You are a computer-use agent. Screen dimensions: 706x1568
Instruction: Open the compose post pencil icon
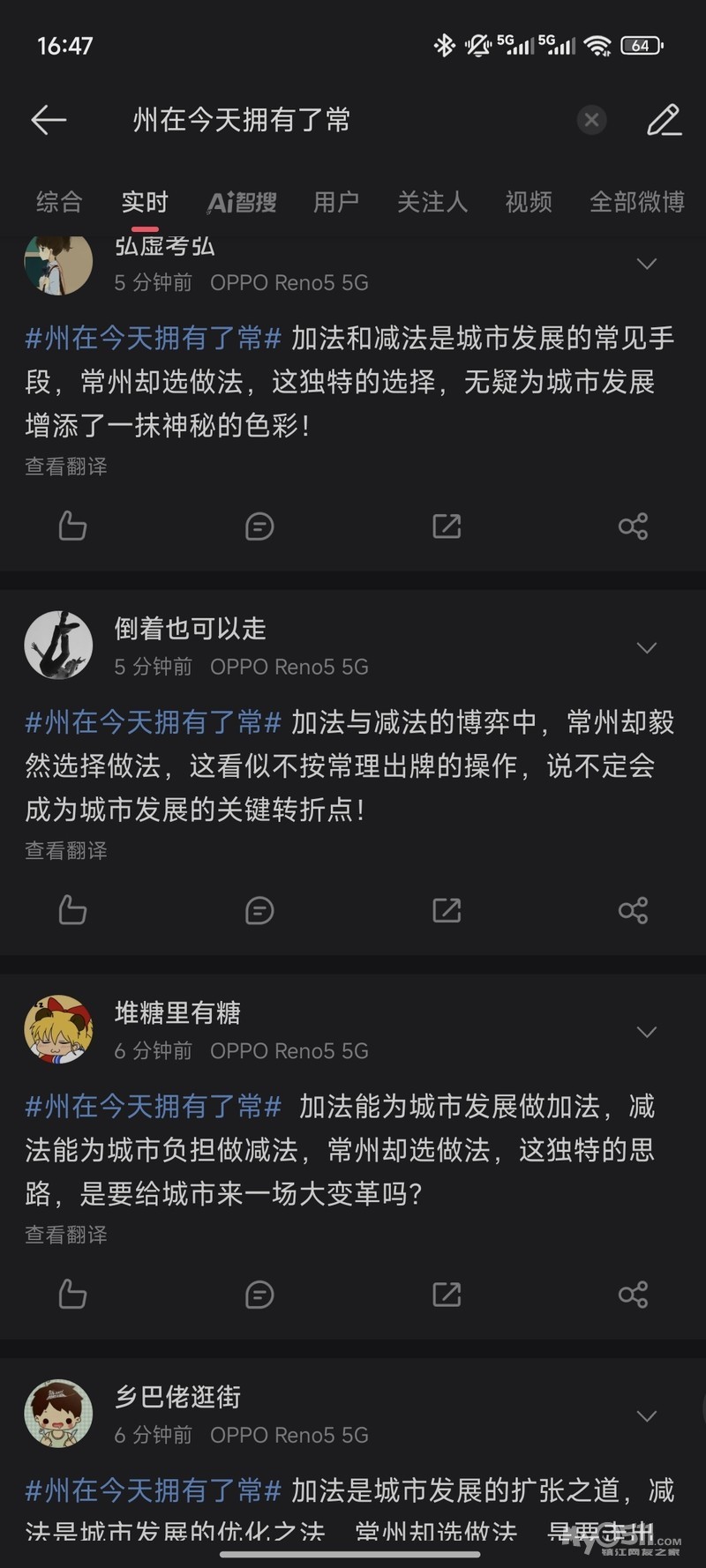click(664, 120)
